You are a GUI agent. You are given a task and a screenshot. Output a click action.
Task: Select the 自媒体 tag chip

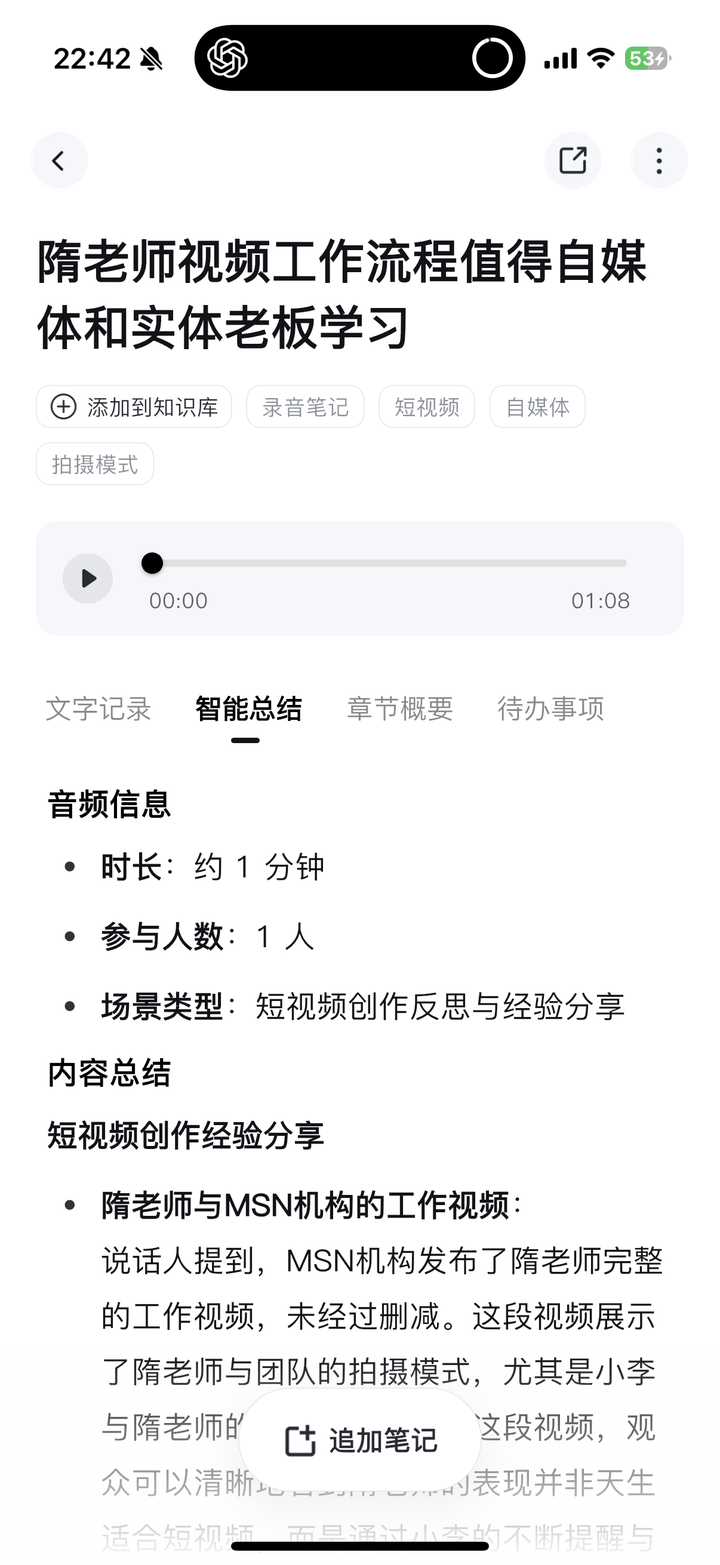pyautogui.click(x=537, y=407)
